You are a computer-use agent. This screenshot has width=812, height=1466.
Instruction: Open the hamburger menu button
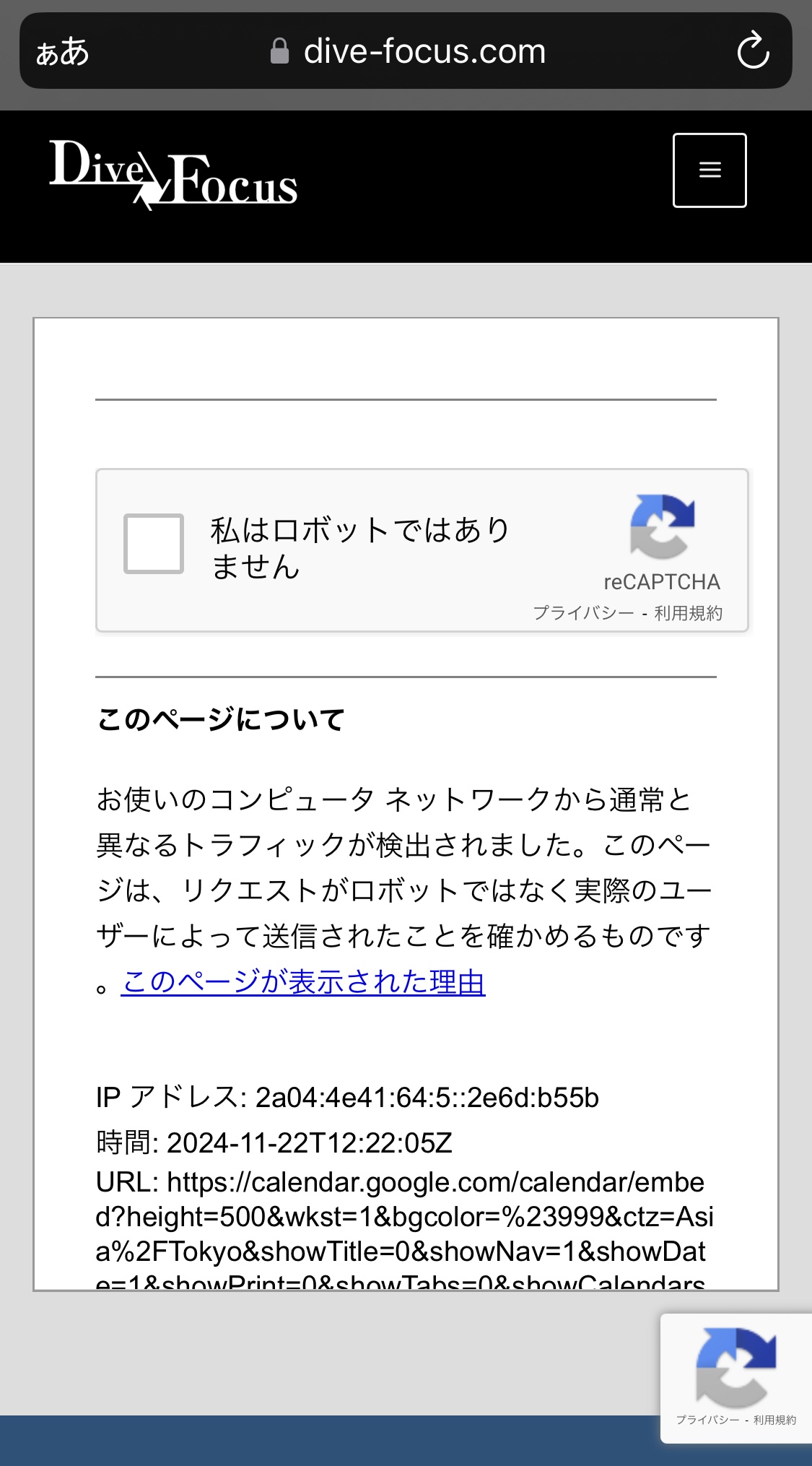click(x=710, y=170)
